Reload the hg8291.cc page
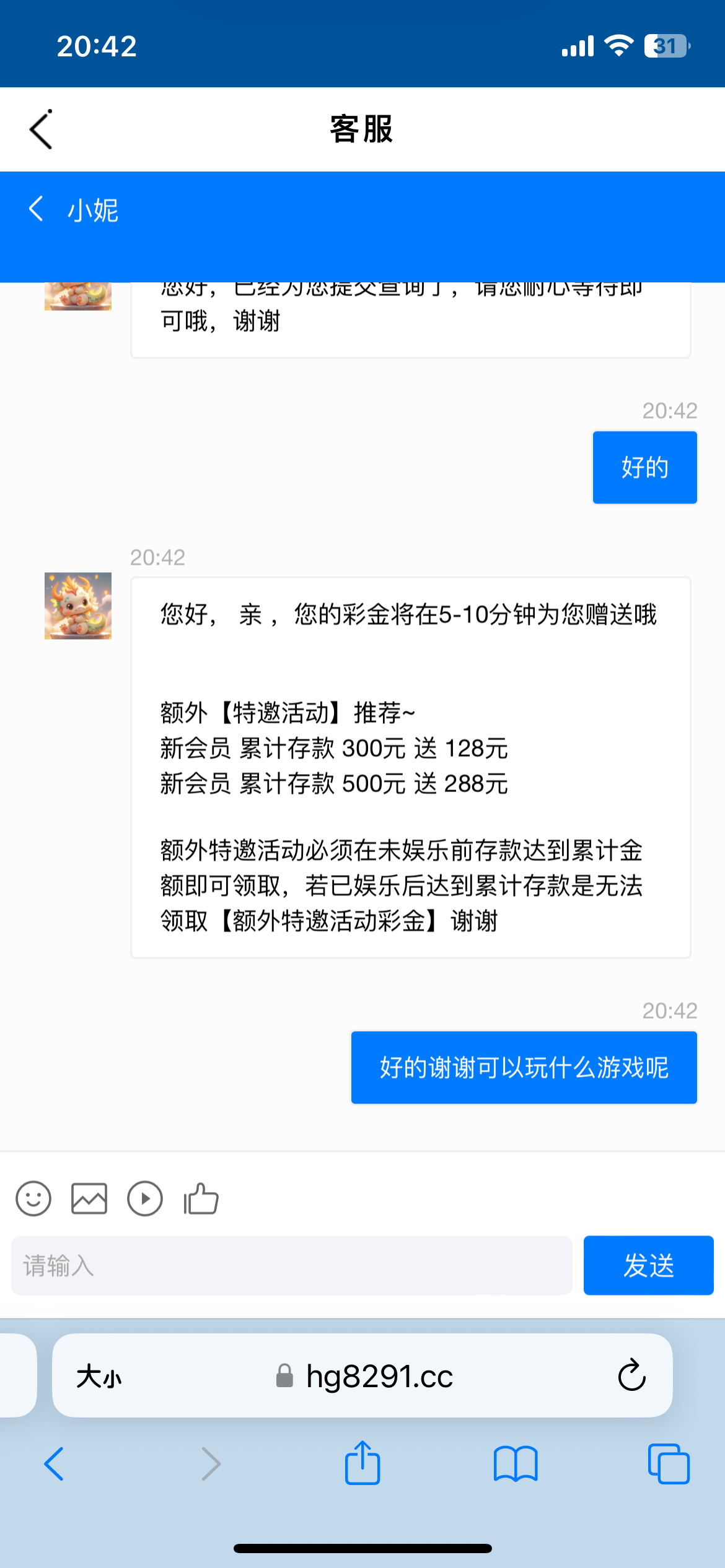Viewport: 725px width, 1568px height. 631,1375
